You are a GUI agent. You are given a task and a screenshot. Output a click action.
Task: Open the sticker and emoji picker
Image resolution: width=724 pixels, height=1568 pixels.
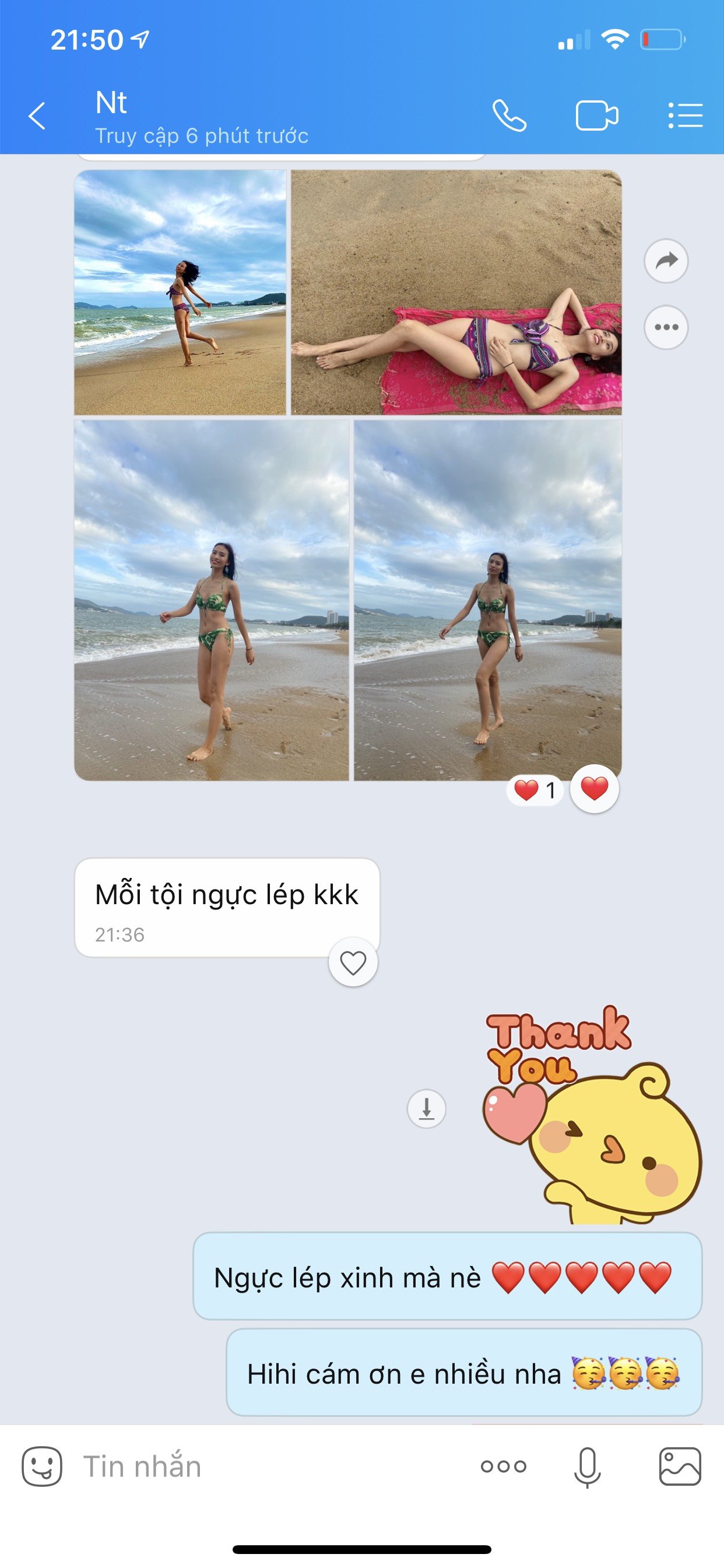point(42,1466)
